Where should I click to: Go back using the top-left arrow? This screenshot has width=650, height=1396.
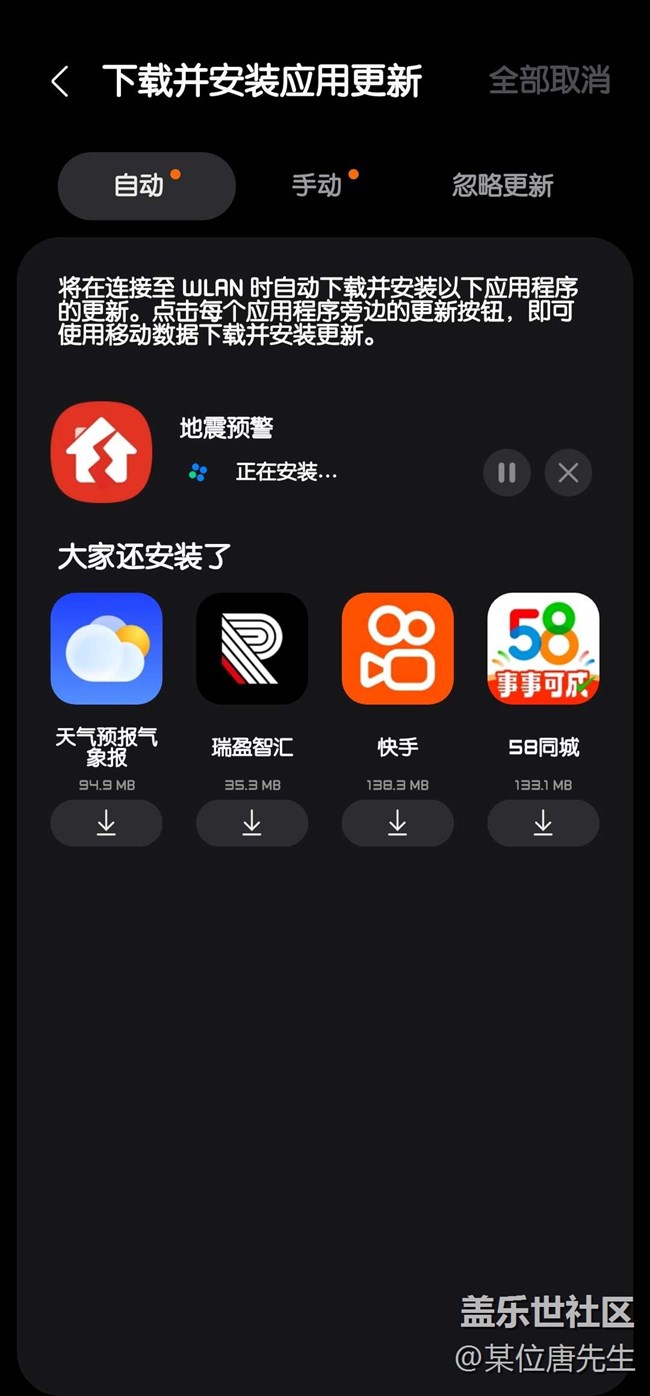(x=60, y=82)
